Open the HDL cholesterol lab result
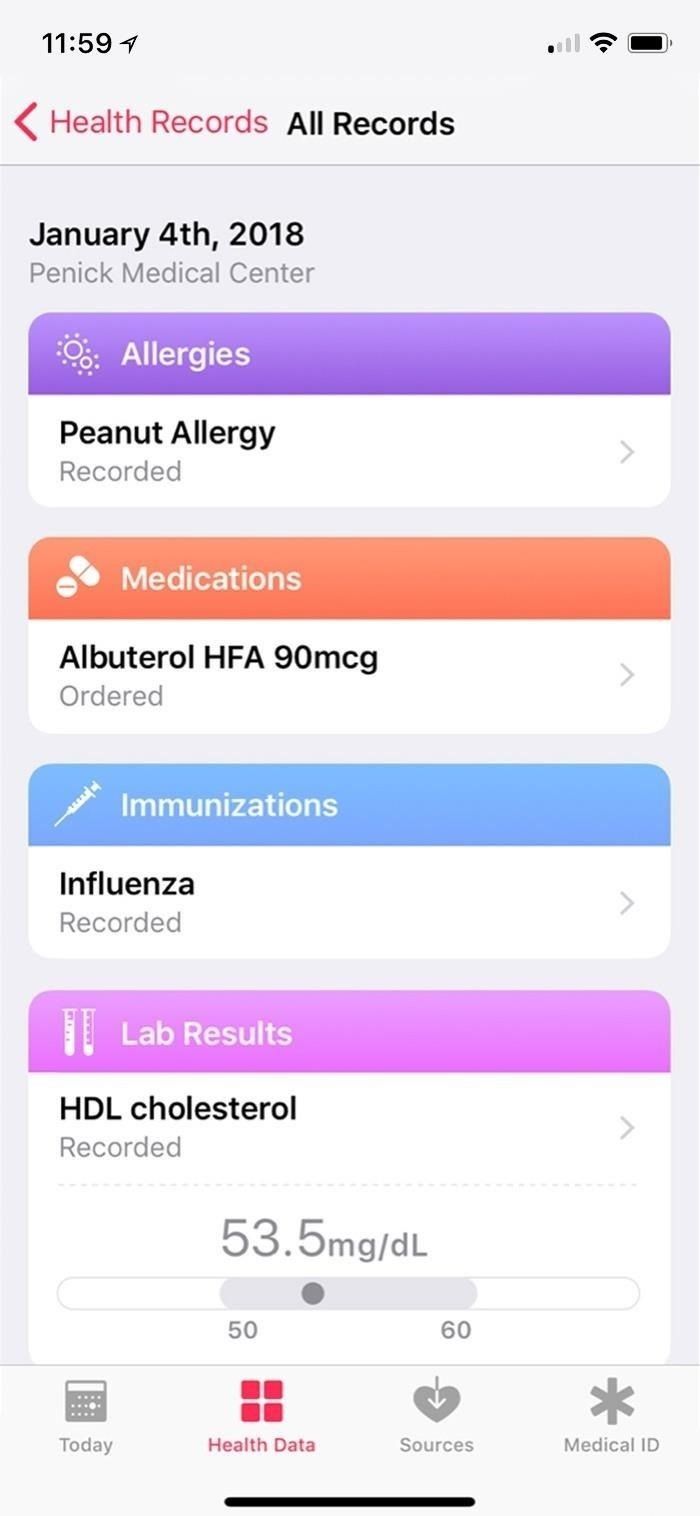This screenshot has width=700, height=1516. (x=348, y=1127)
